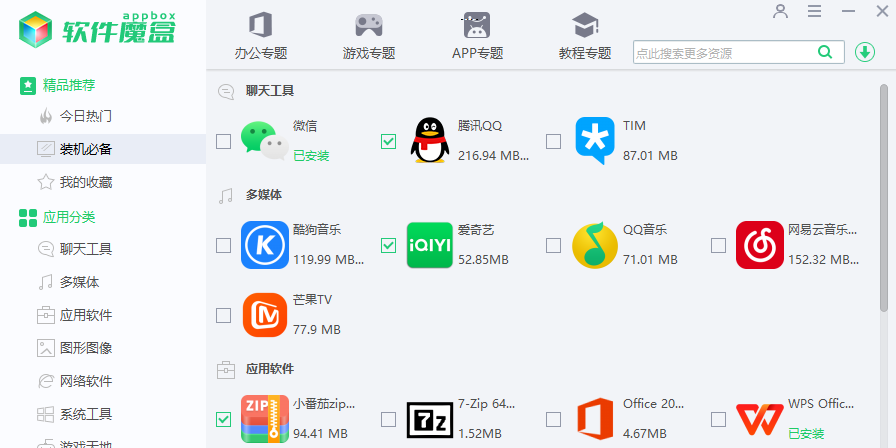
Task: Tap the search box for more resources
Action: pyautogui.click(x=724, y=52)
